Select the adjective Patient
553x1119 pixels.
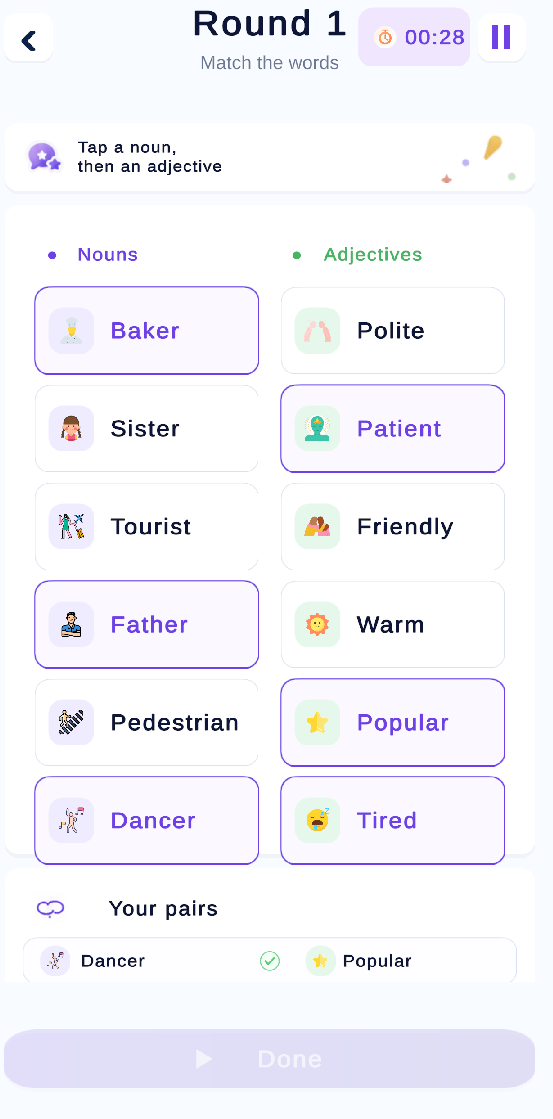click(393, 428)
